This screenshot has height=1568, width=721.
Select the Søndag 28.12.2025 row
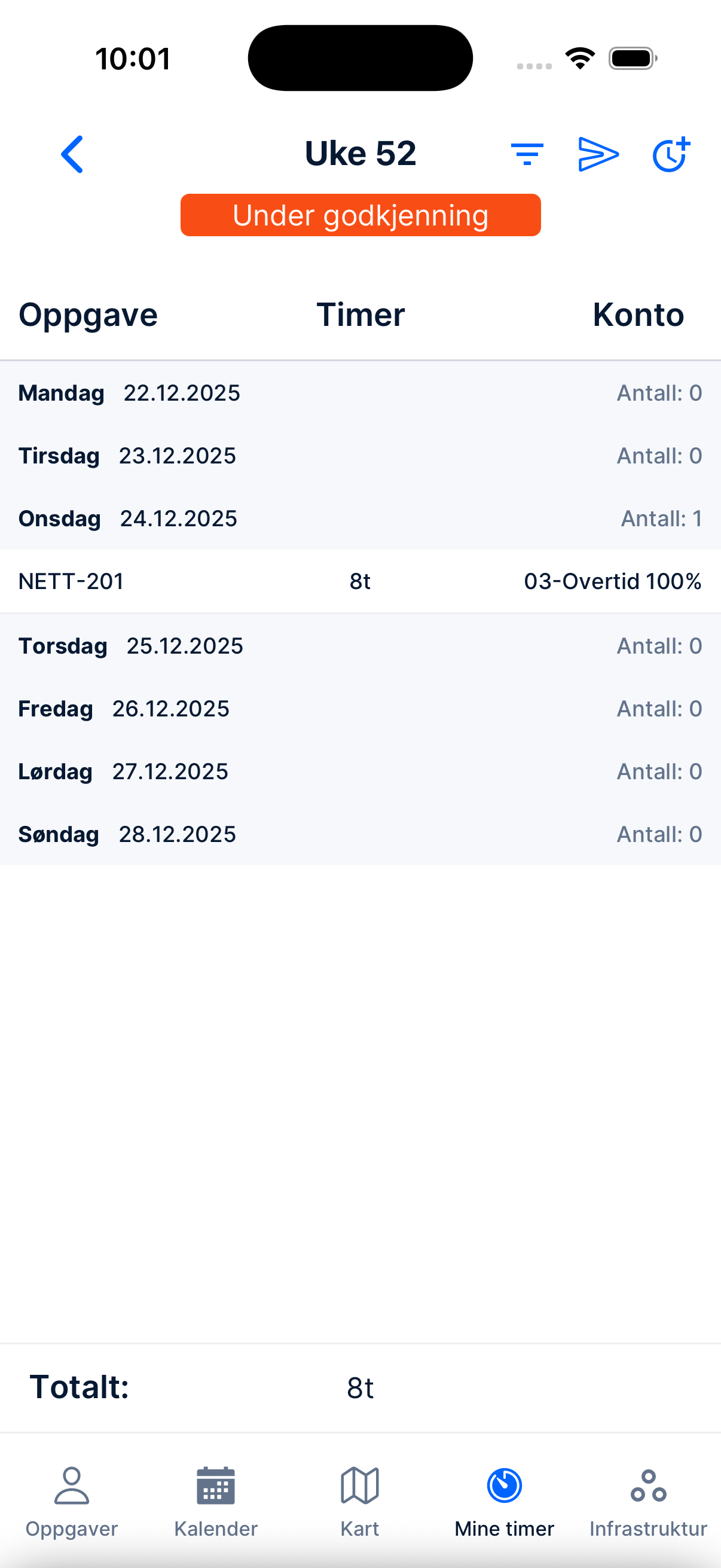pyautogui.click(x=360, y=834)
